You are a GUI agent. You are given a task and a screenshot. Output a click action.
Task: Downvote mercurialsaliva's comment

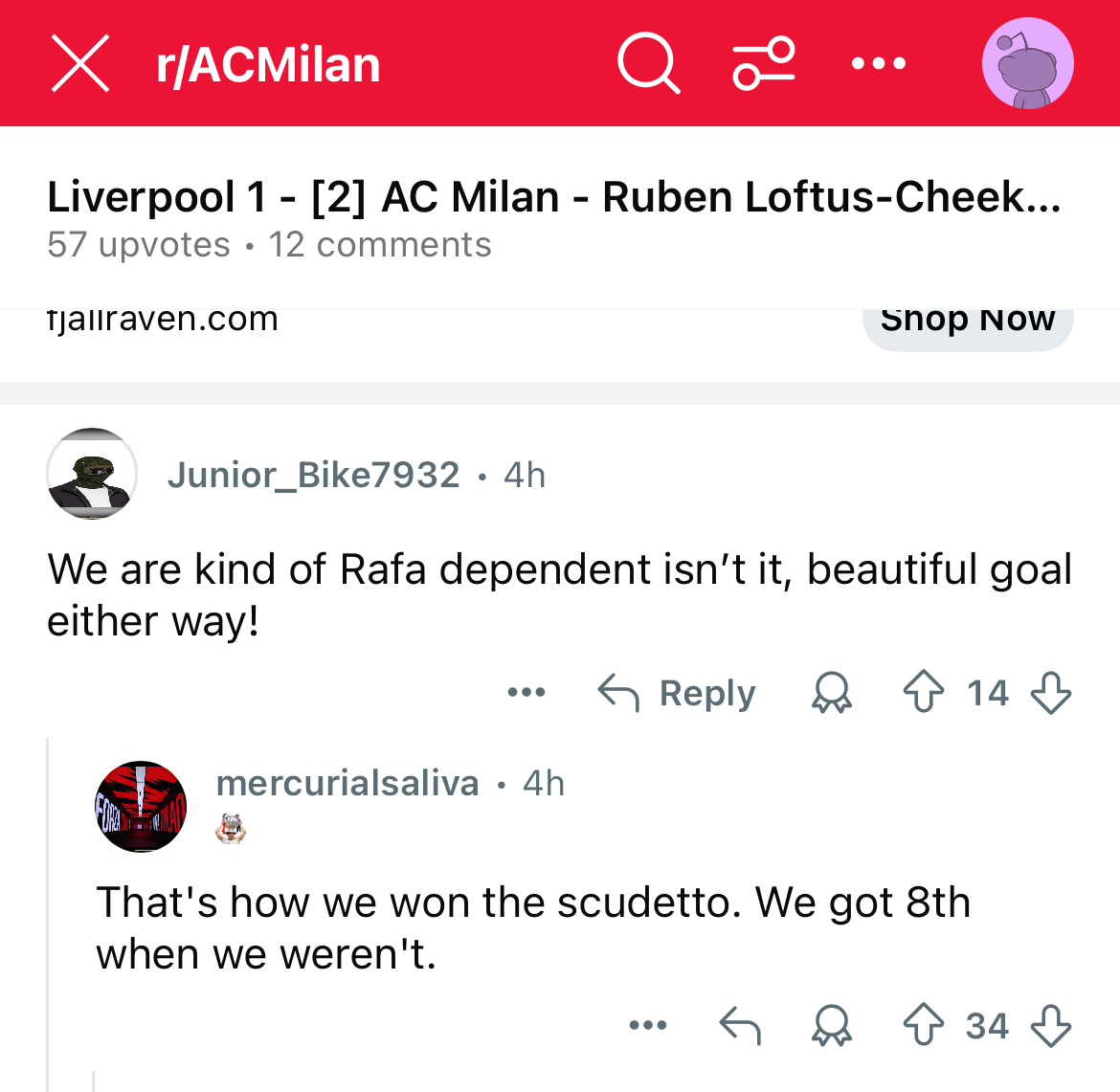[x=1050, y=1025]
